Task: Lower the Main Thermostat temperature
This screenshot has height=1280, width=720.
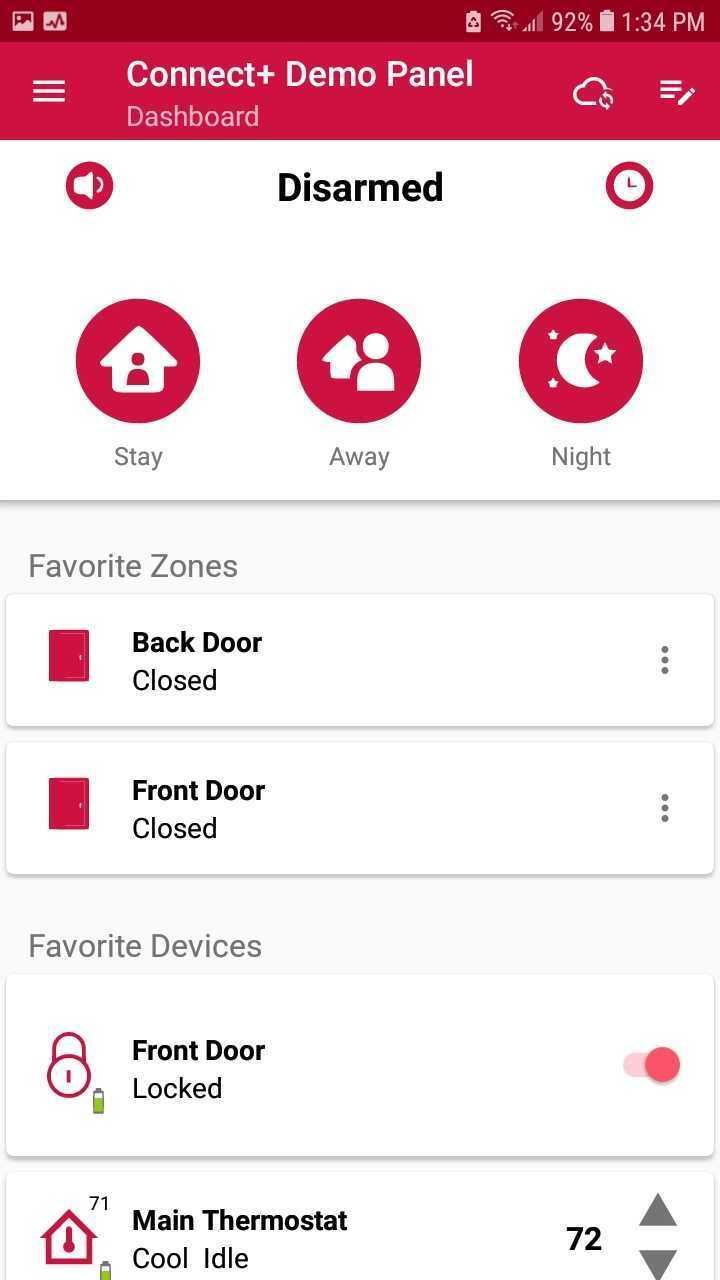Action: tap(658, 1263)
